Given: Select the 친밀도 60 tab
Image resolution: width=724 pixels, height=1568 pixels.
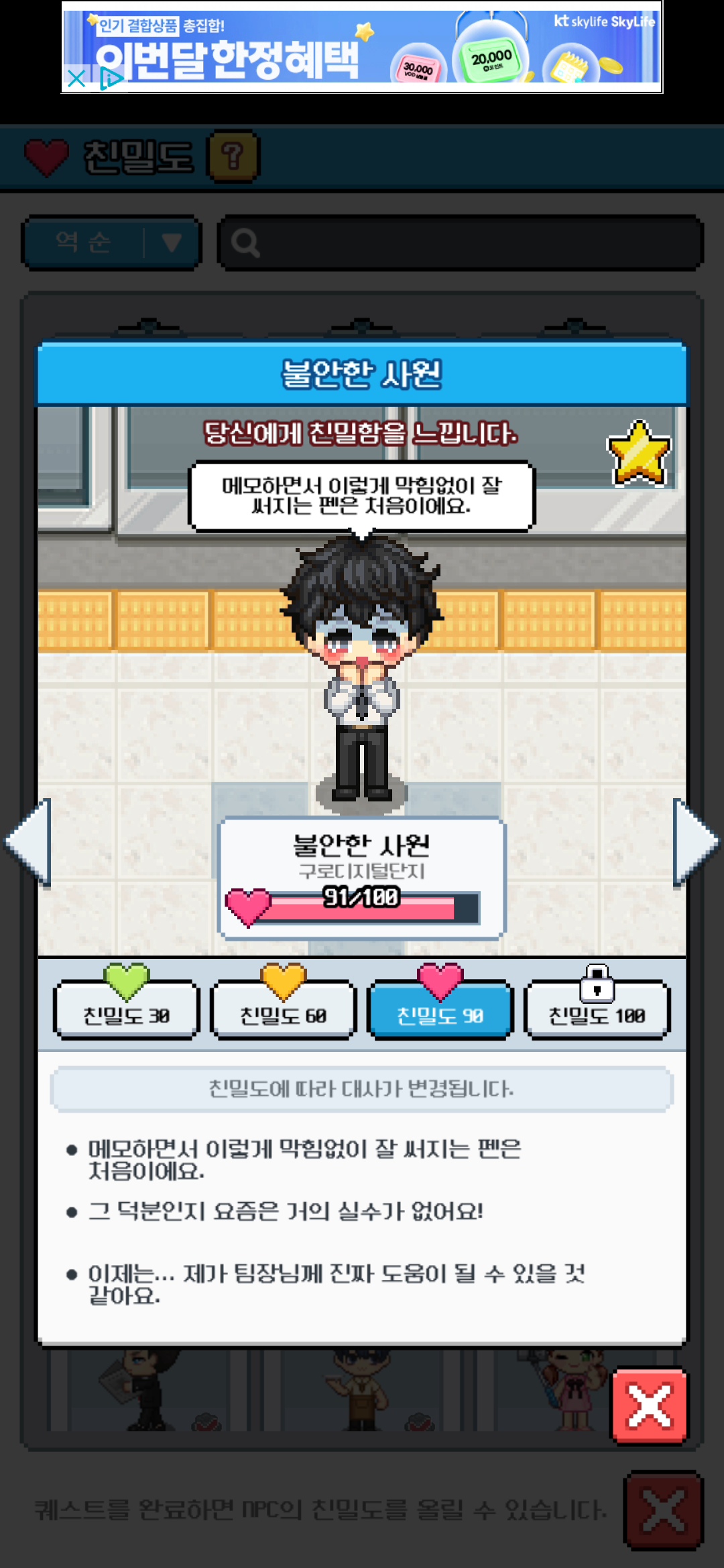Looking at the screenshot, I should (283, 1010).
